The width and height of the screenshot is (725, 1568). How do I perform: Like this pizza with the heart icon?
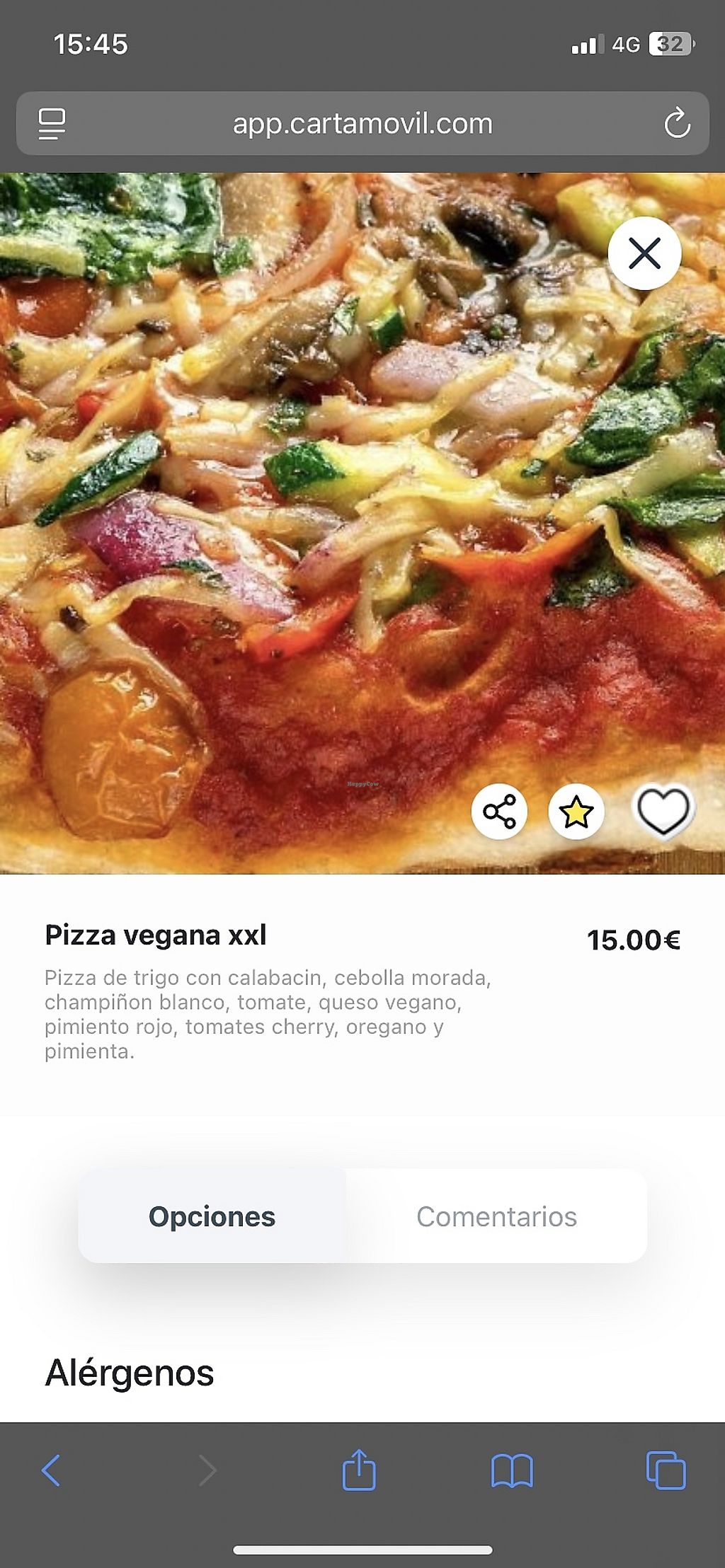pyautogui.click(x=663, y=811)
